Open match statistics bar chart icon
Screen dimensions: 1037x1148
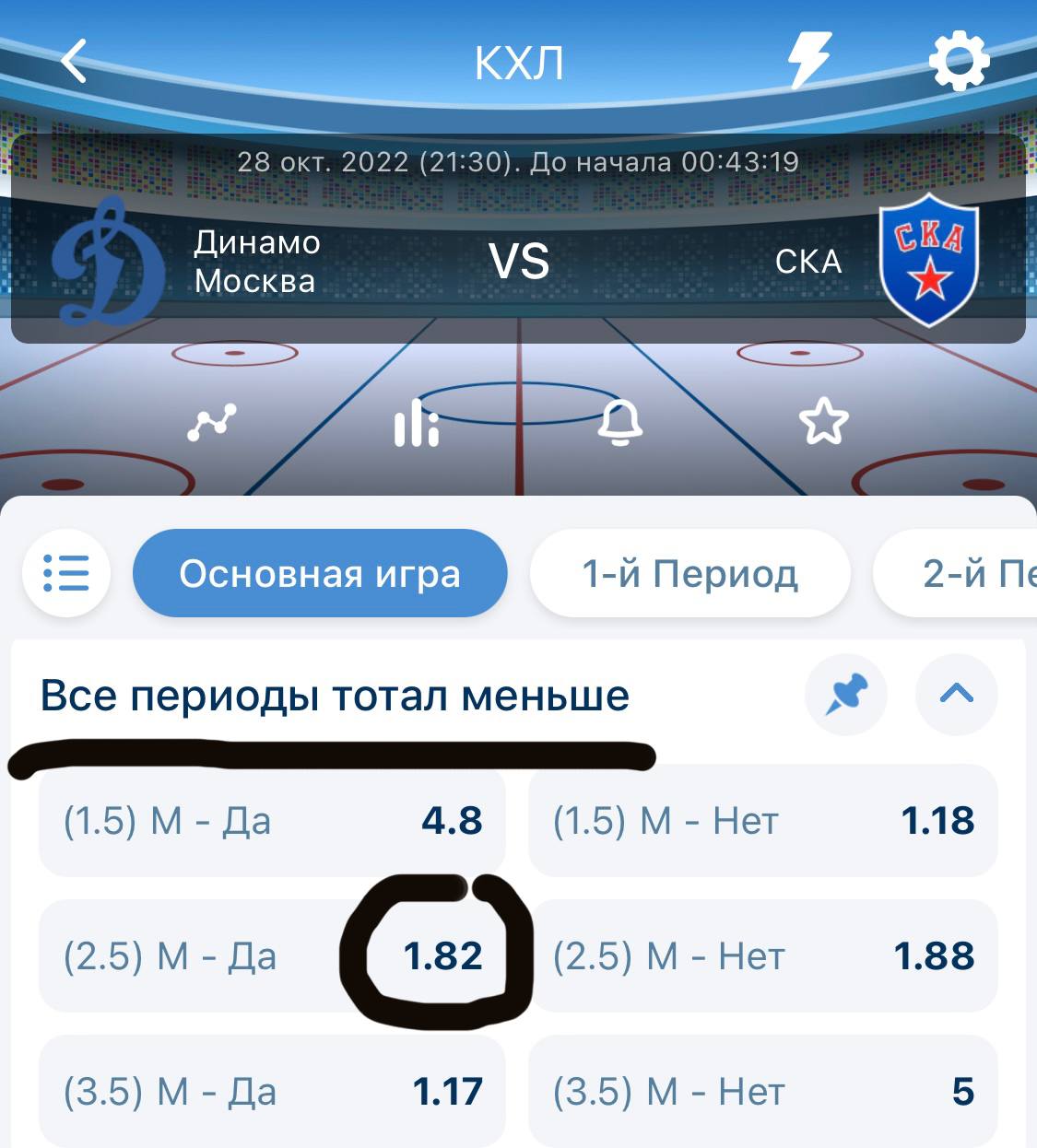coord(417,423)
